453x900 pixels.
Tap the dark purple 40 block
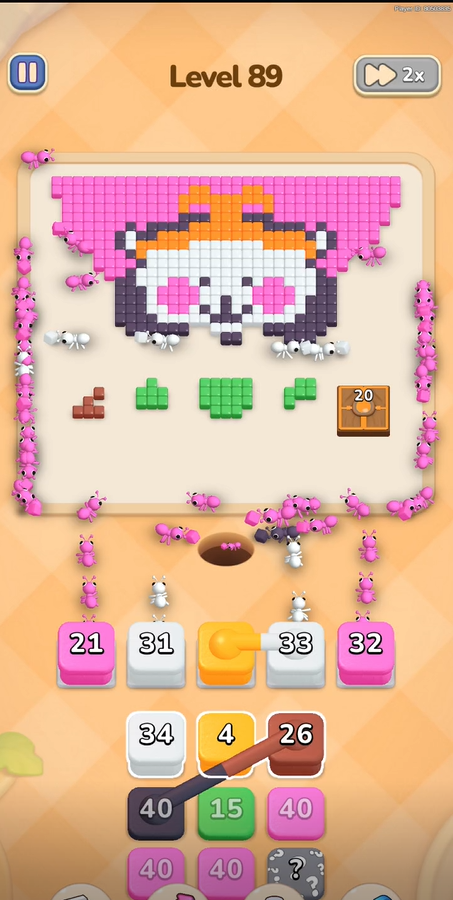pyautogui.click(x=156, y=813)
